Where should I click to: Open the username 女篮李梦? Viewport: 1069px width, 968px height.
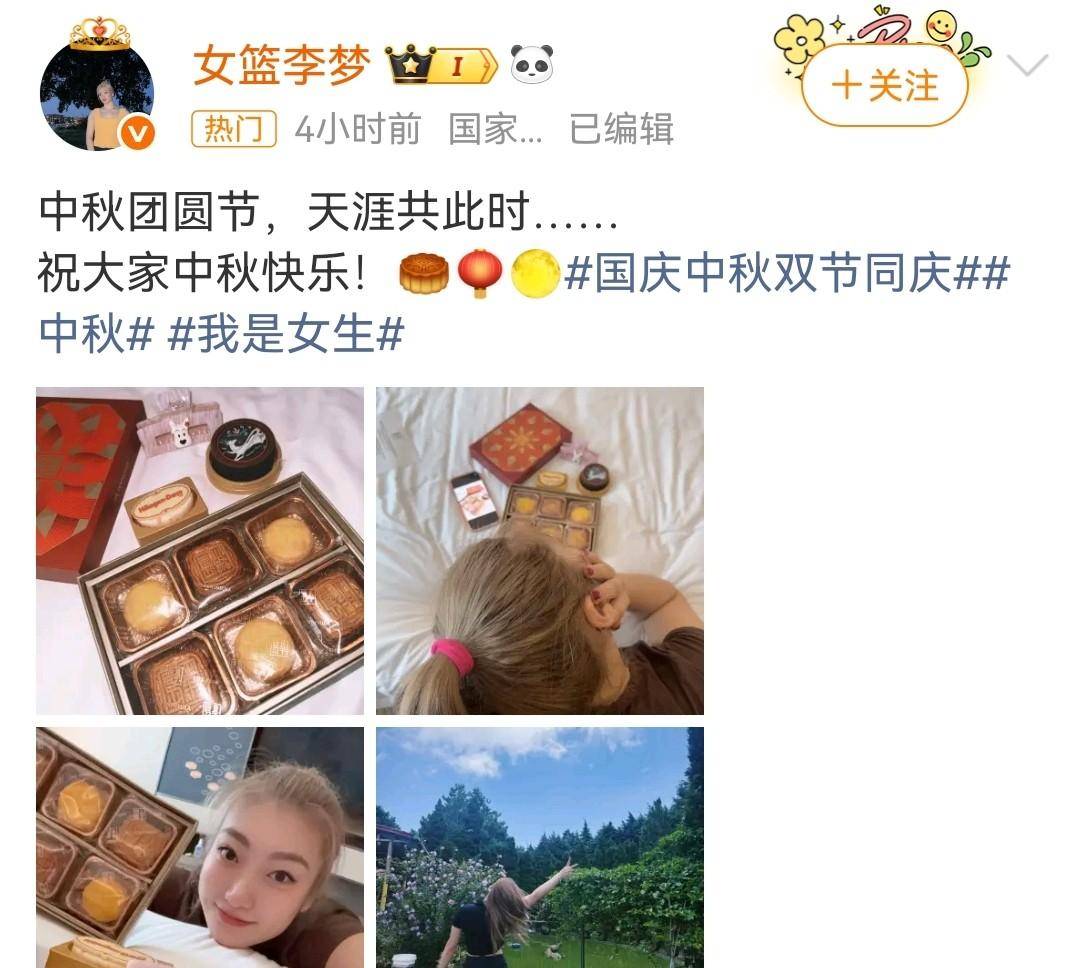point(281,66)
